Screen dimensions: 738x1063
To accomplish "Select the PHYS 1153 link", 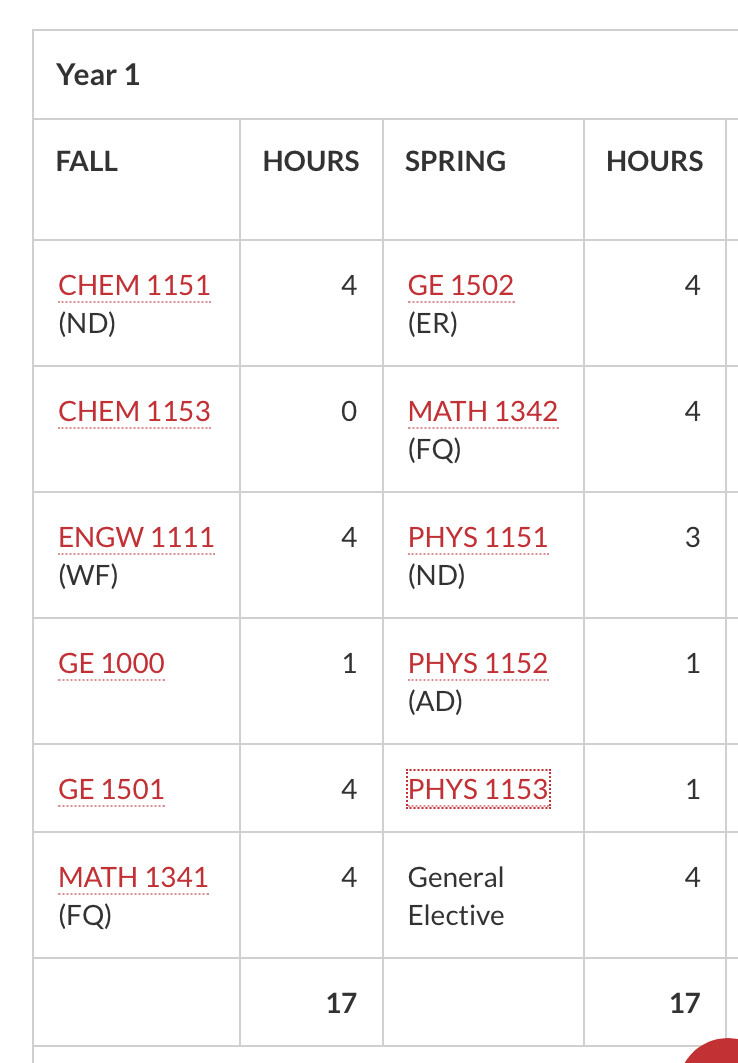I will [478, 790].
